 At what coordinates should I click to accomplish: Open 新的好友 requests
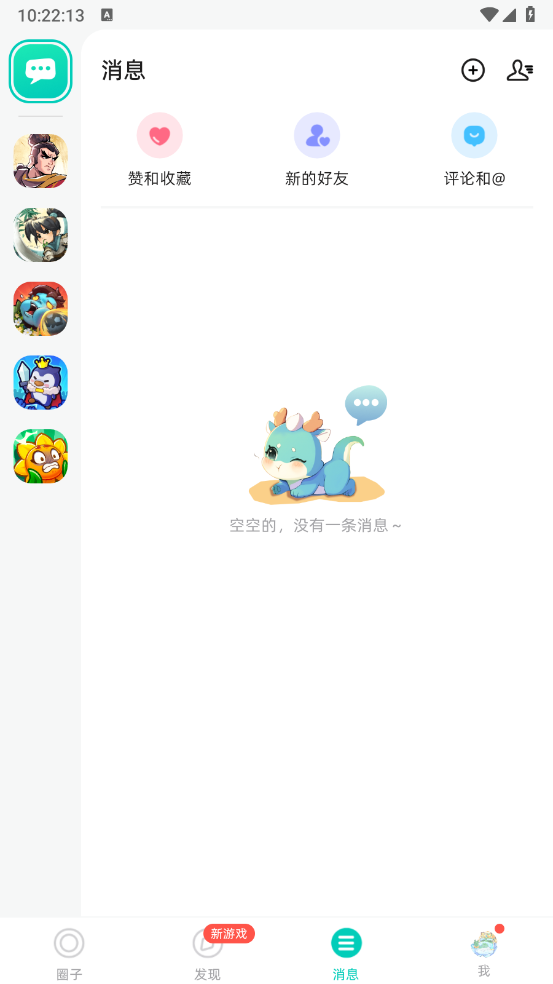pyautogui.click(x=317, y=150)
